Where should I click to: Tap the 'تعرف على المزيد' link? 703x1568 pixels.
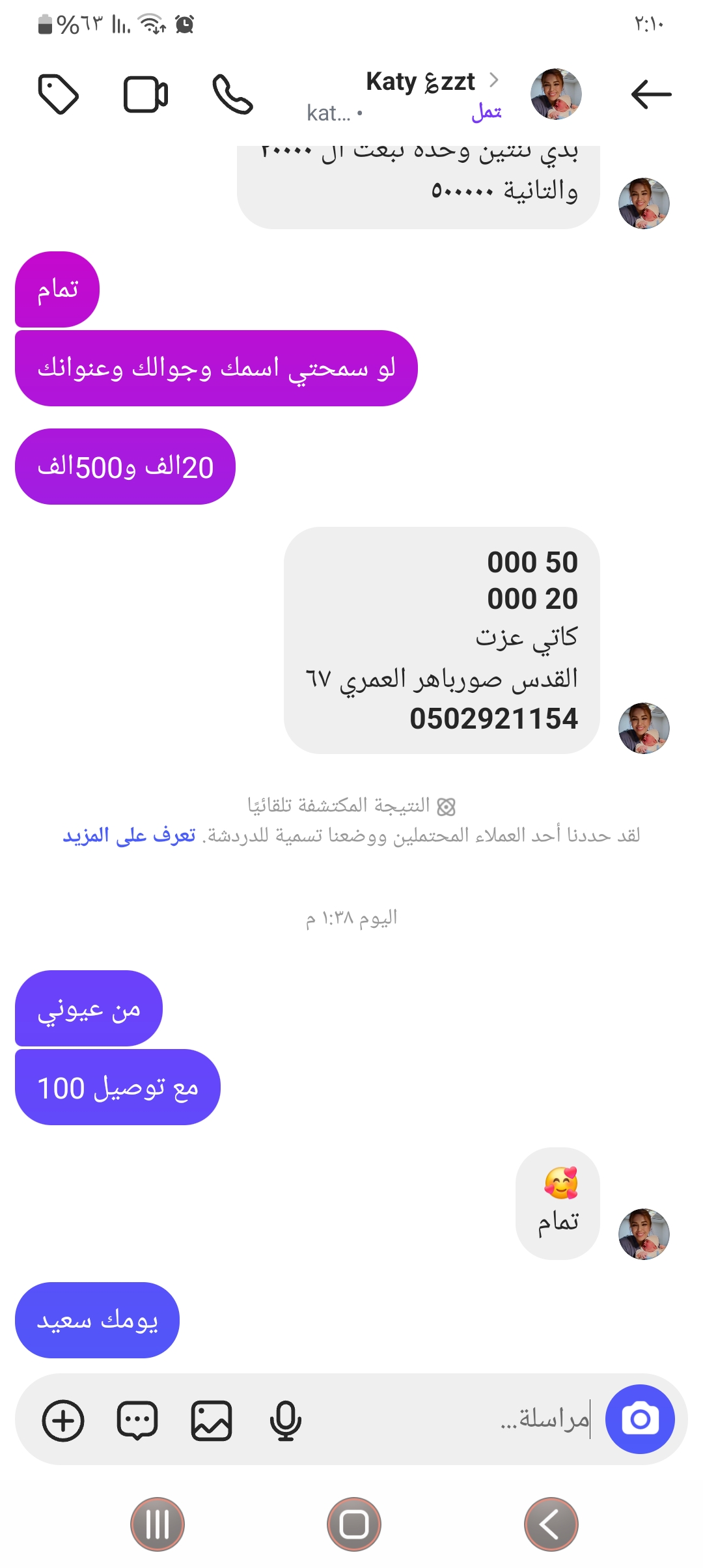(x=130, y=835)
